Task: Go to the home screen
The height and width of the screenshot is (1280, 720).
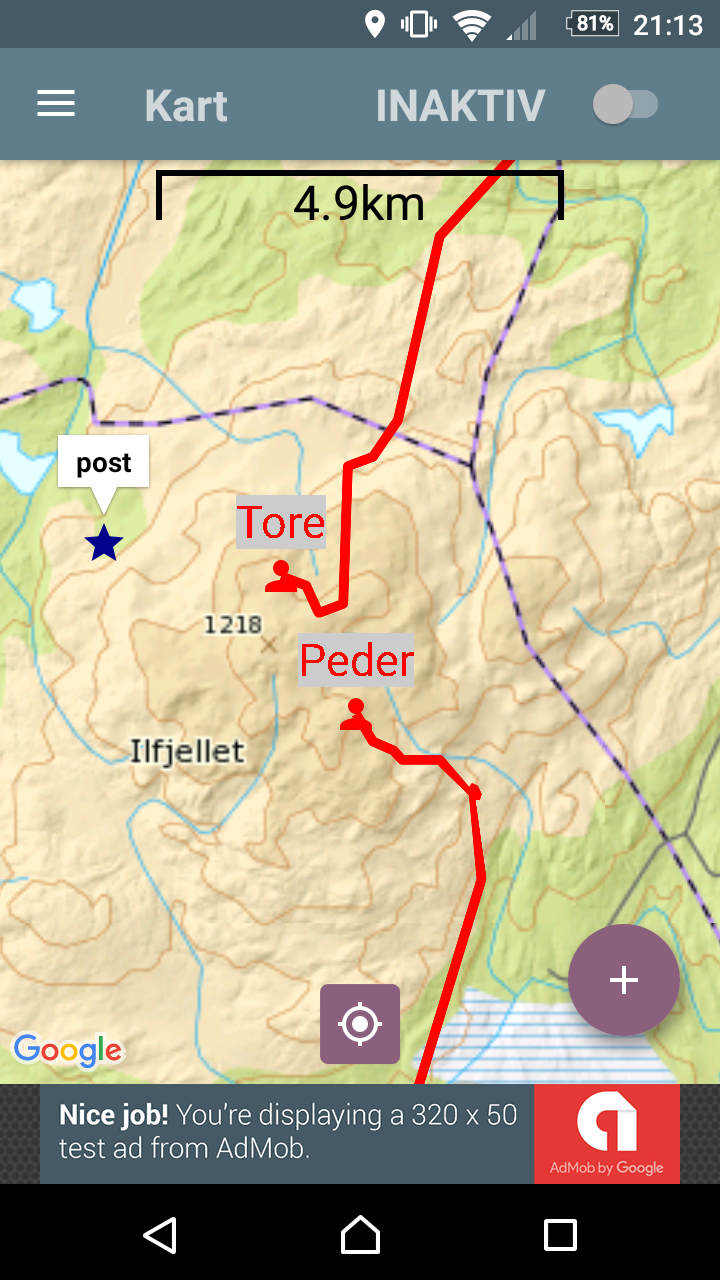Action: (360, 1235)
